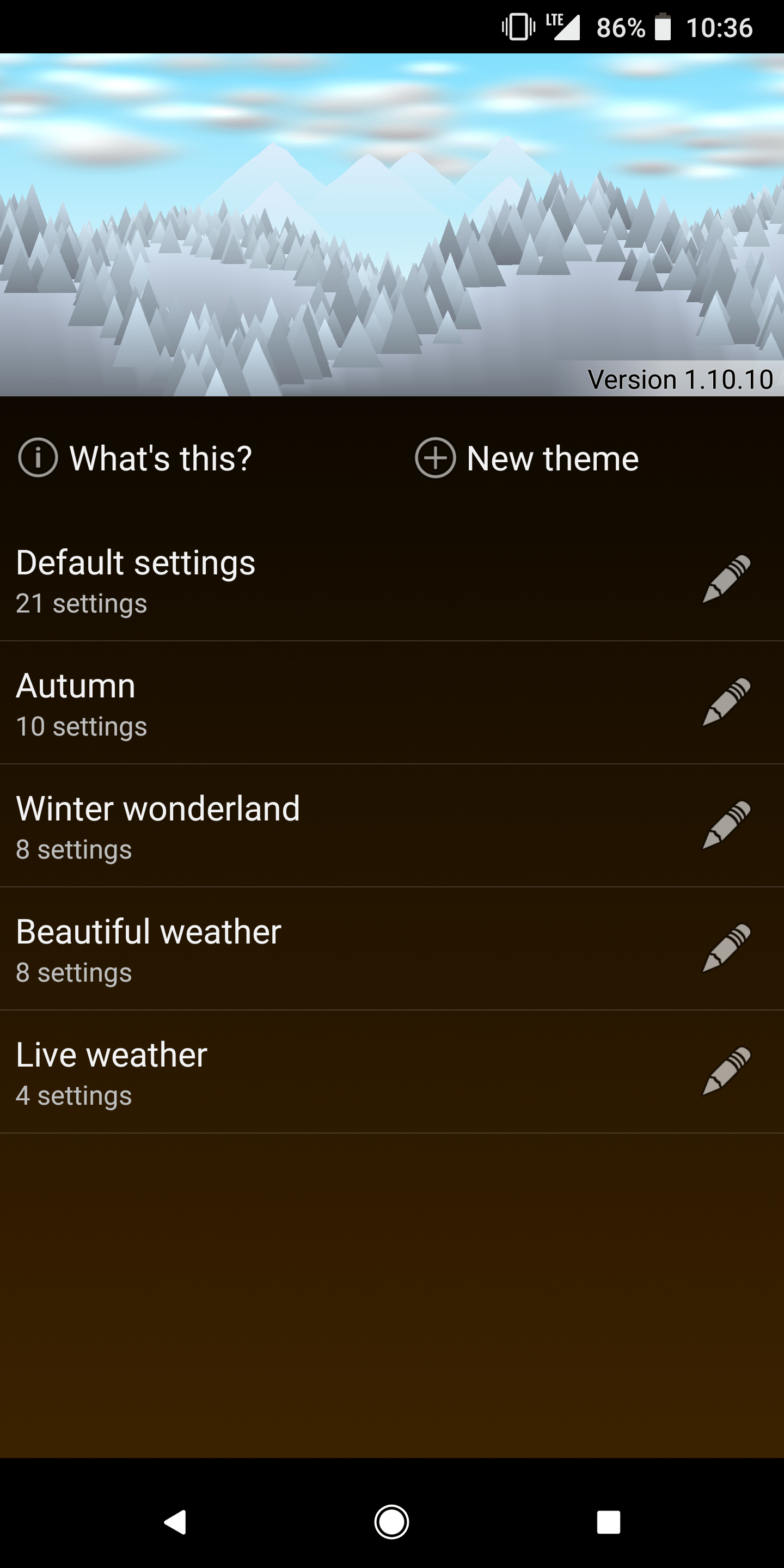This screenshot has height=1568, width=784.
Task: Tap the plus icon next to New theme
Action: (434, 458)
